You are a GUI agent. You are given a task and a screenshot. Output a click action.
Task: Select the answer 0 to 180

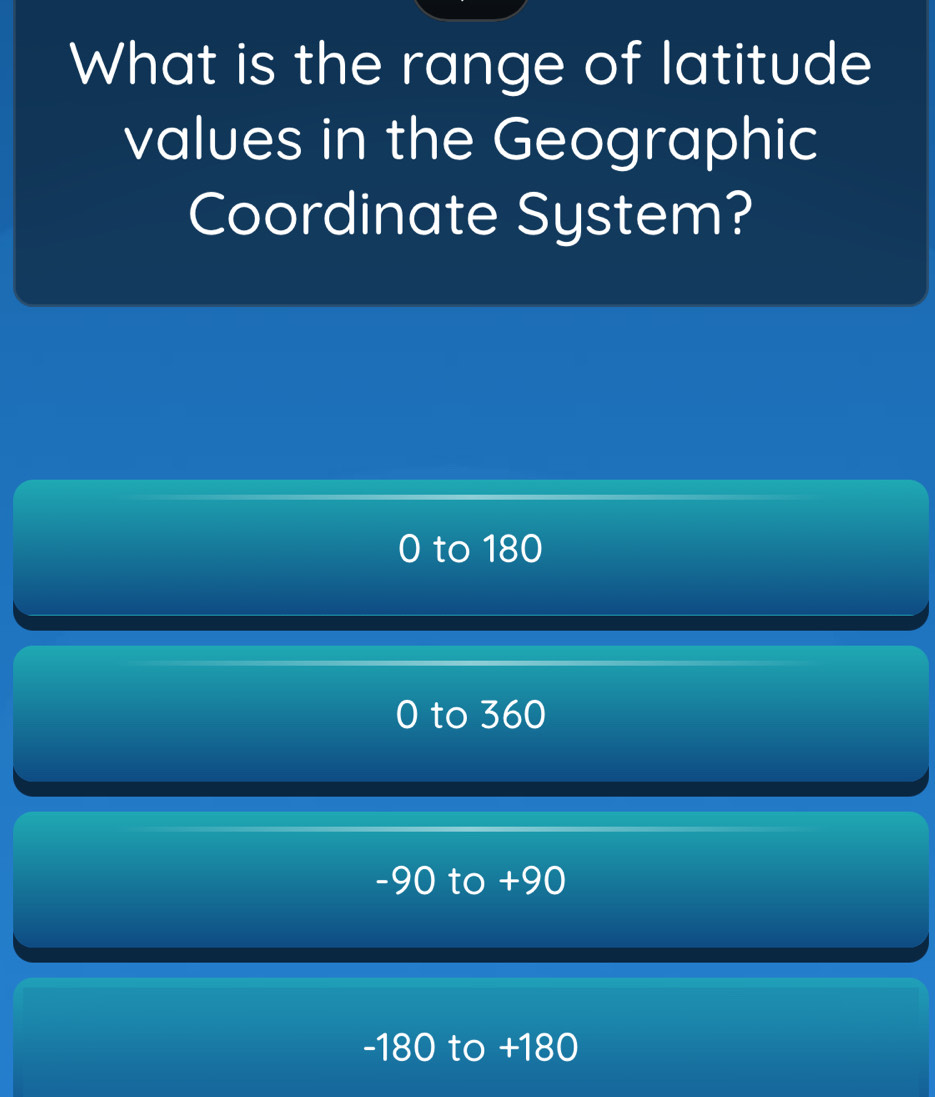[470, 549]
